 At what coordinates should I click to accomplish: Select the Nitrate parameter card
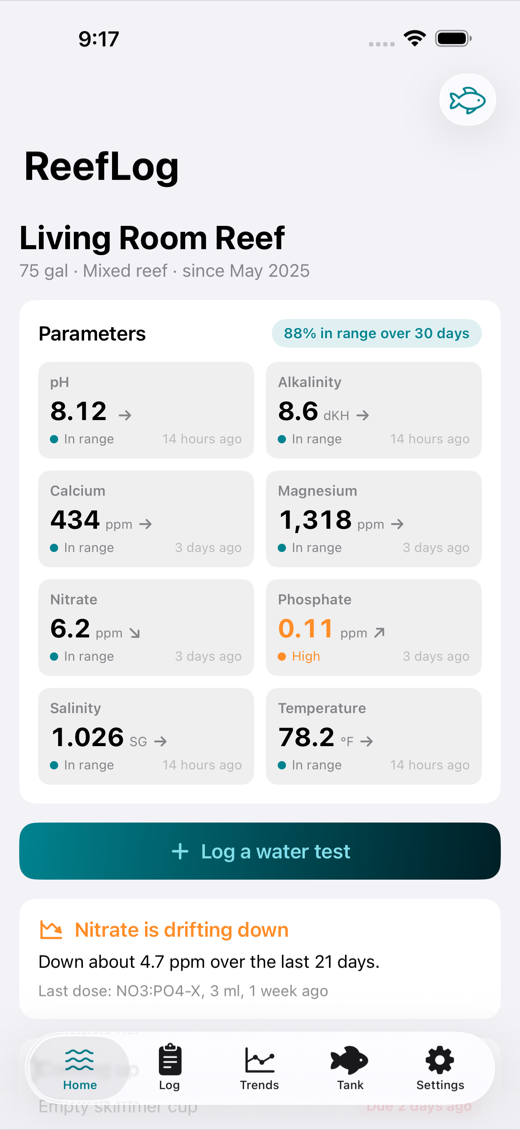point(146,628)
